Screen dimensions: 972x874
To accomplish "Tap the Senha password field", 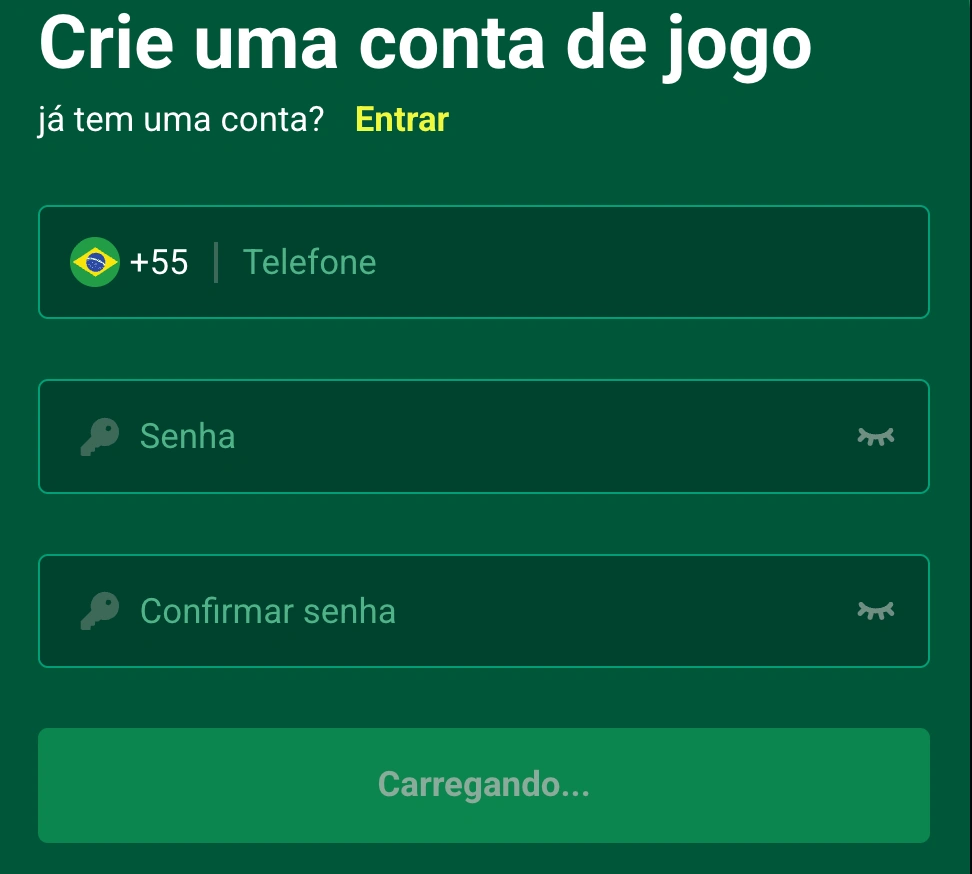I will pyautogui.click(x=480, y=437).
